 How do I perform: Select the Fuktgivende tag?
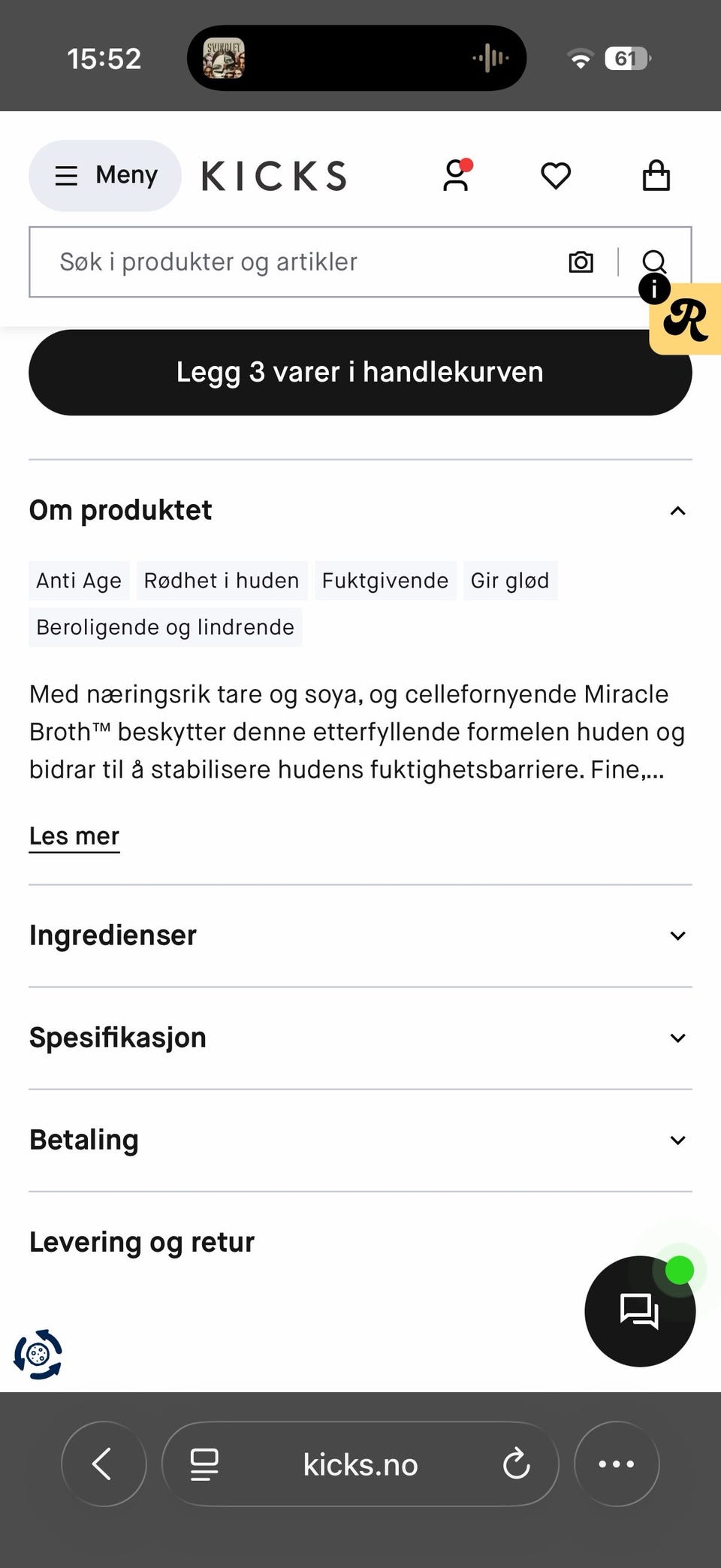pyautogui.click(x=385, y=580)
